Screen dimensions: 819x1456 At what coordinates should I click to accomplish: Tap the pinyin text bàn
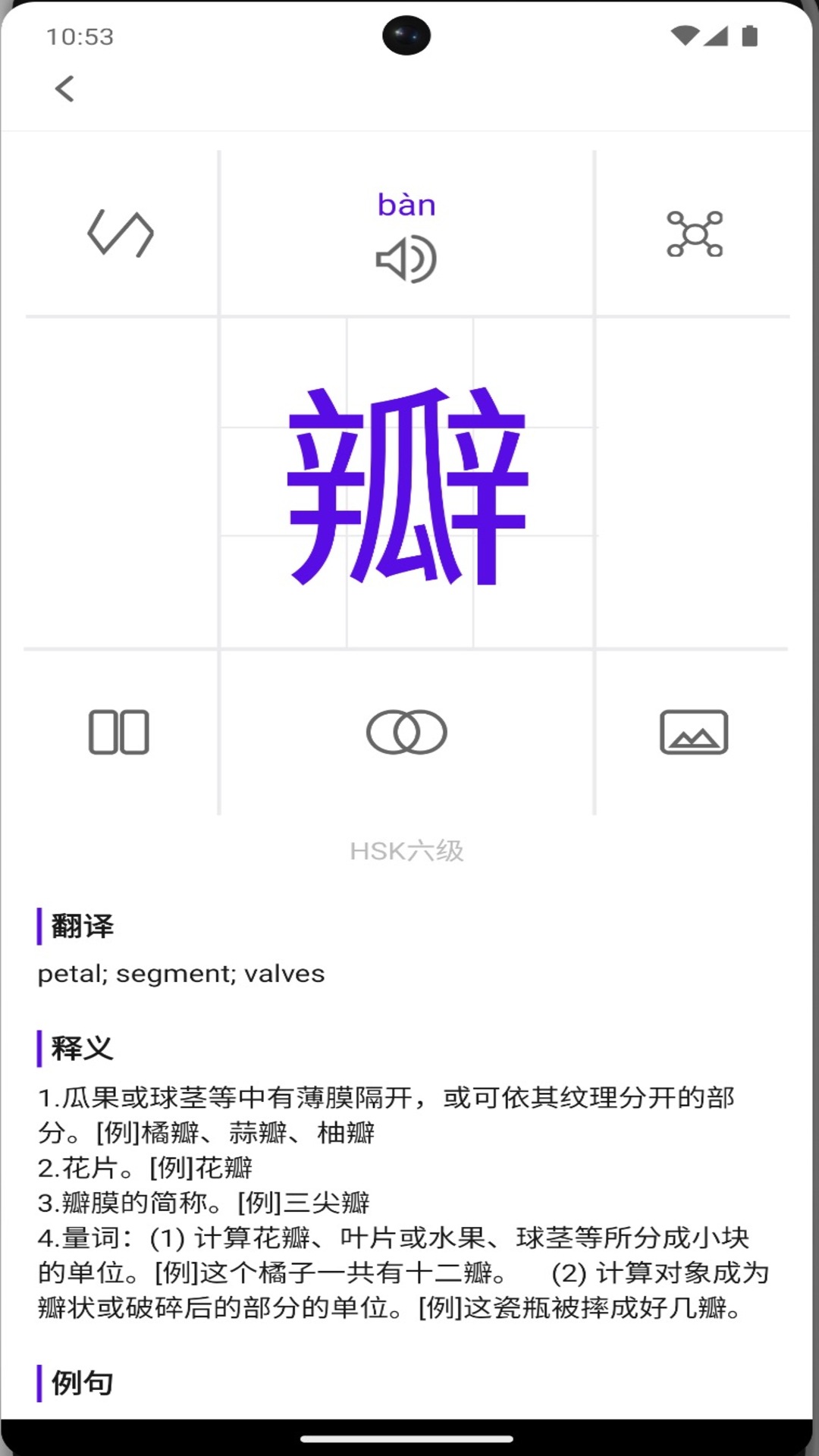coord(407,203)
